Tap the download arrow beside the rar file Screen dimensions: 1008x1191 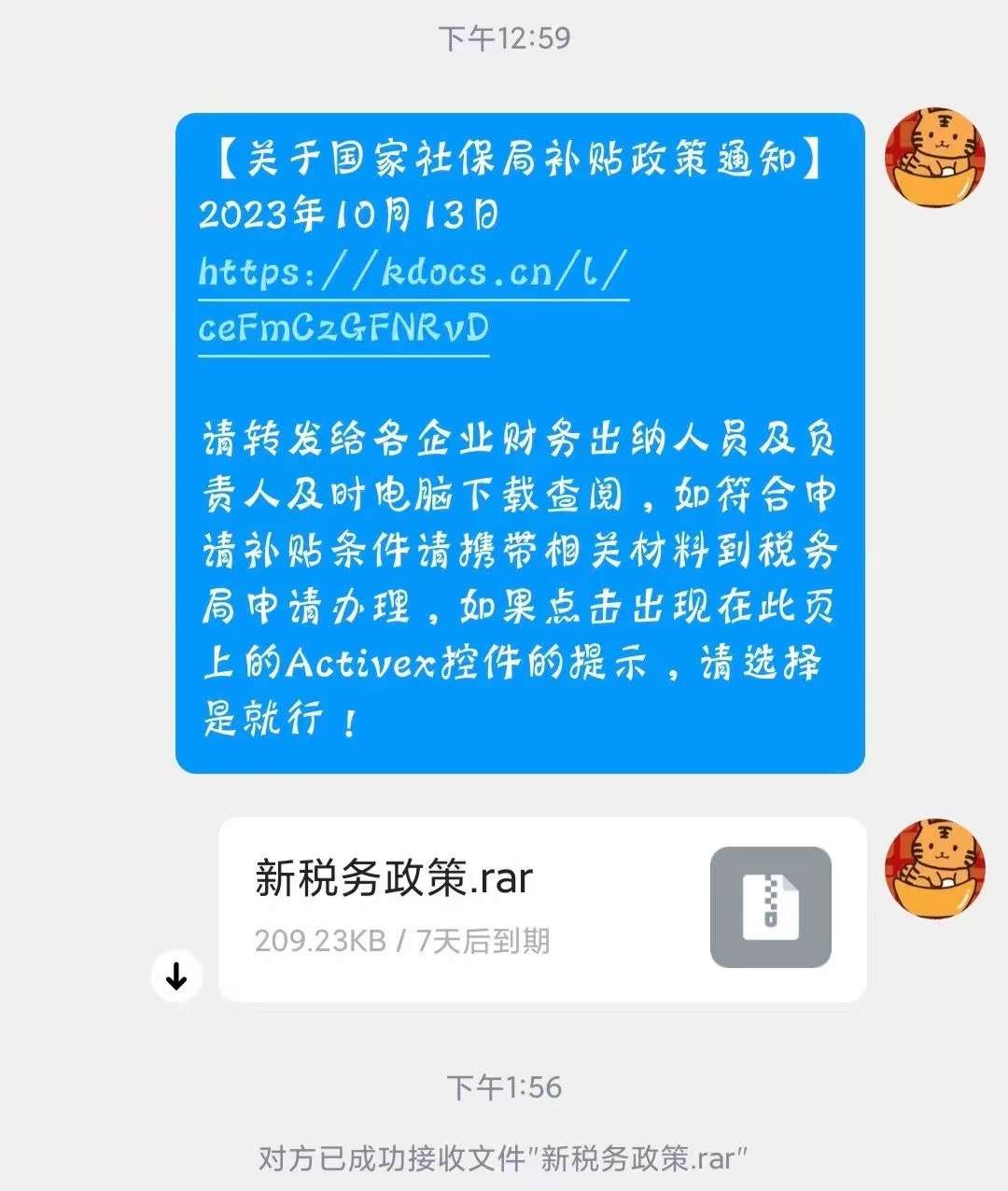click(x=176, y=976)
